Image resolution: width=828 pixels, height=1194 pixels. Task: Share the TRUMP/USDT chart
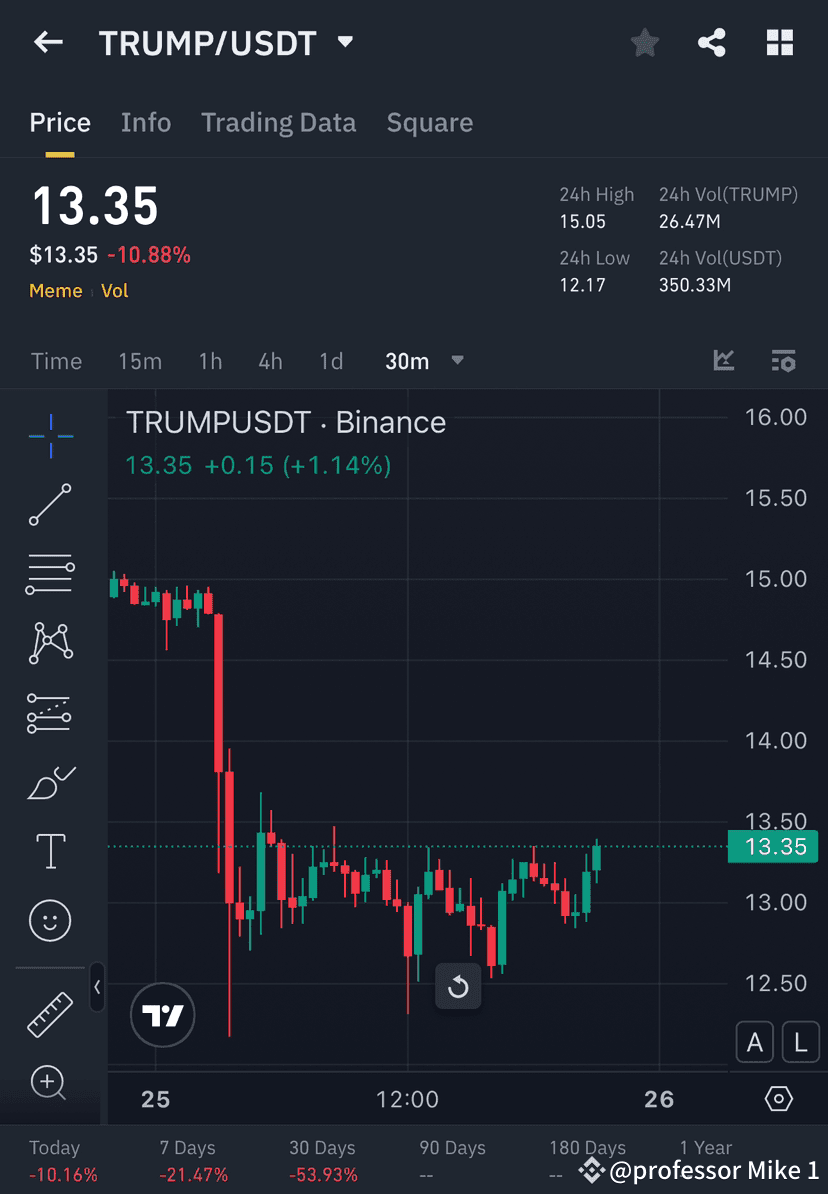[x=712, y=42]
